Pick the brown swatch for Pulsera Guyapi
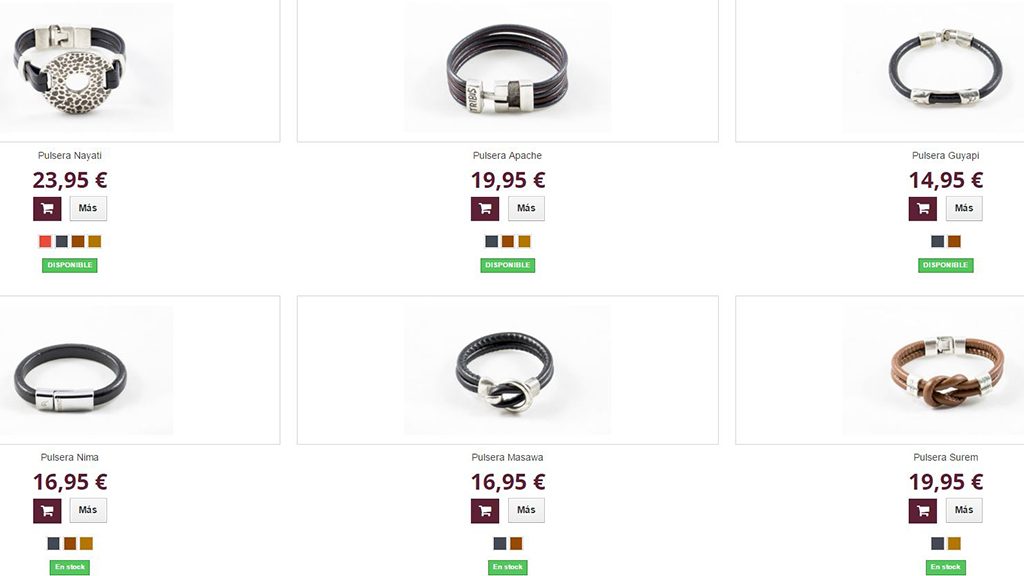Image resolution: width=1024 pixels, height=576 pixels. (x=954, y=241)
